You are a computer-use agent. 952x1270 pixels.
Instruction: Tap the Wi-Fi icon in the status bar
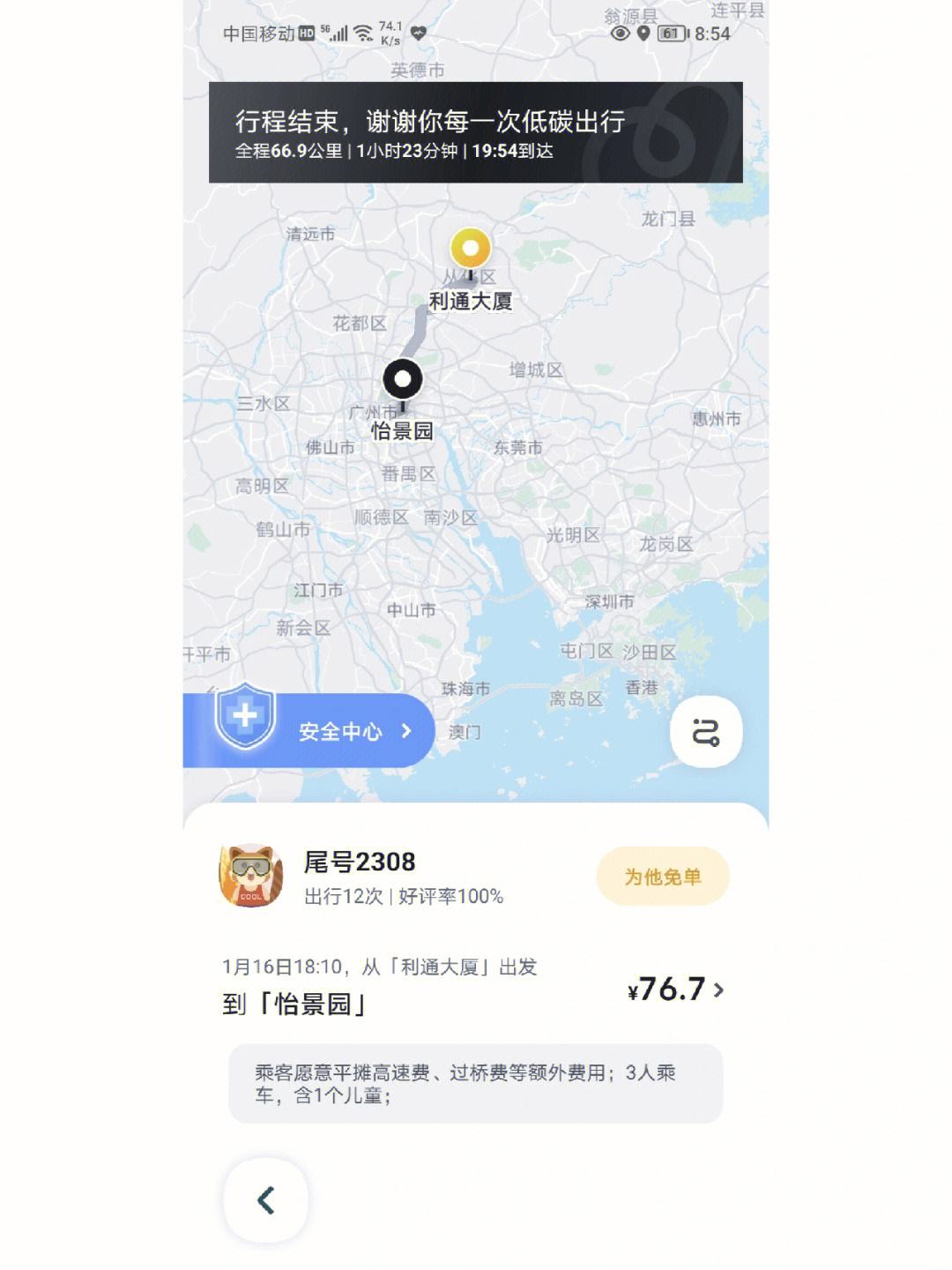coord(363,31)
